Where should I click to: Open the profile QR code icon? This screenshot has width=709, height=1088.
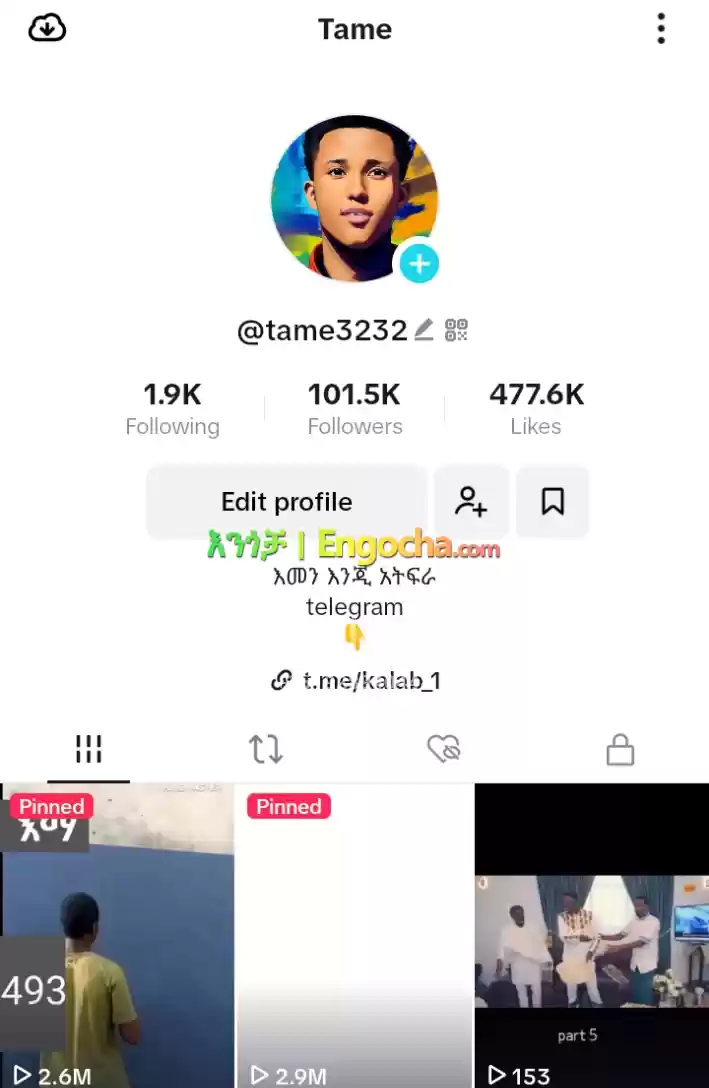pos(456,330)
